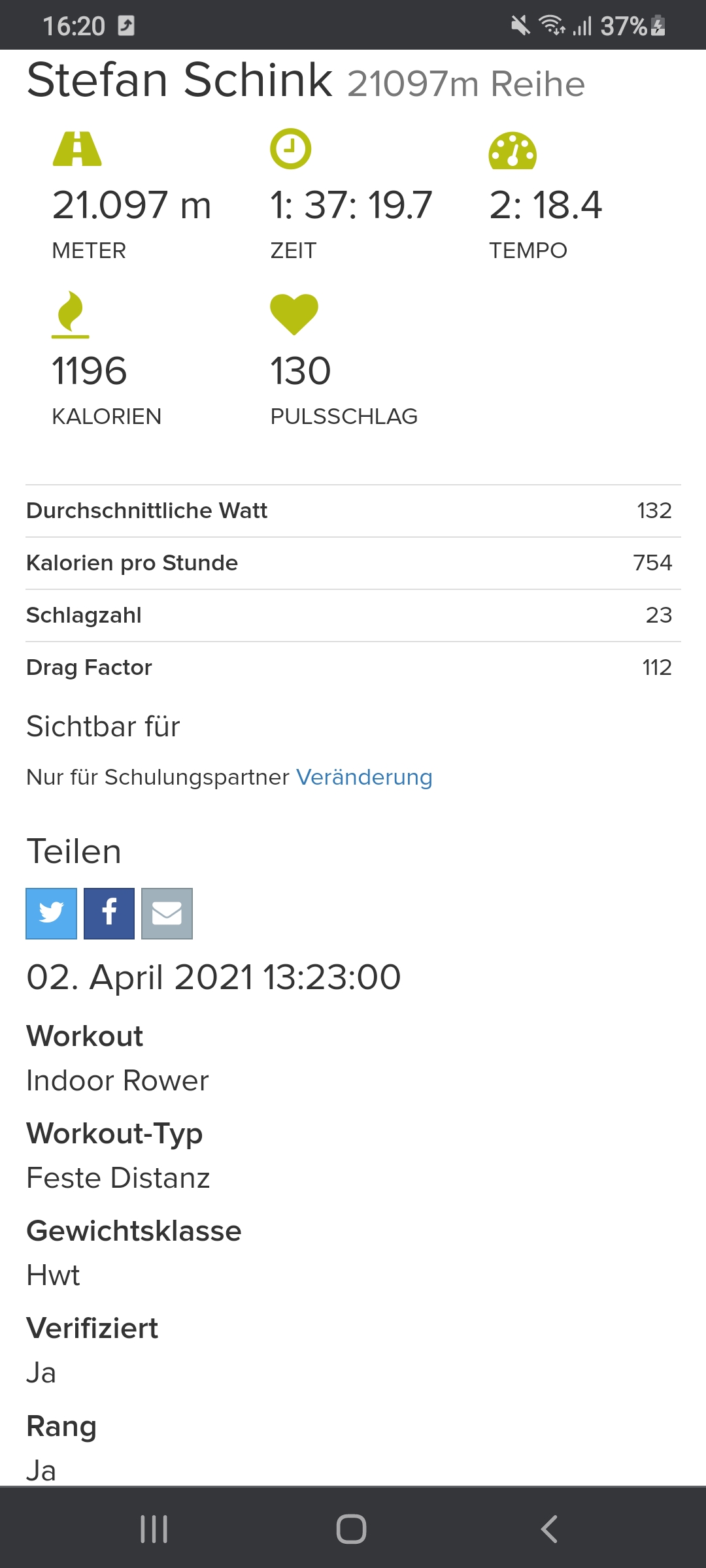
Task: Open the recent apps view
Action: (154, 1529)
